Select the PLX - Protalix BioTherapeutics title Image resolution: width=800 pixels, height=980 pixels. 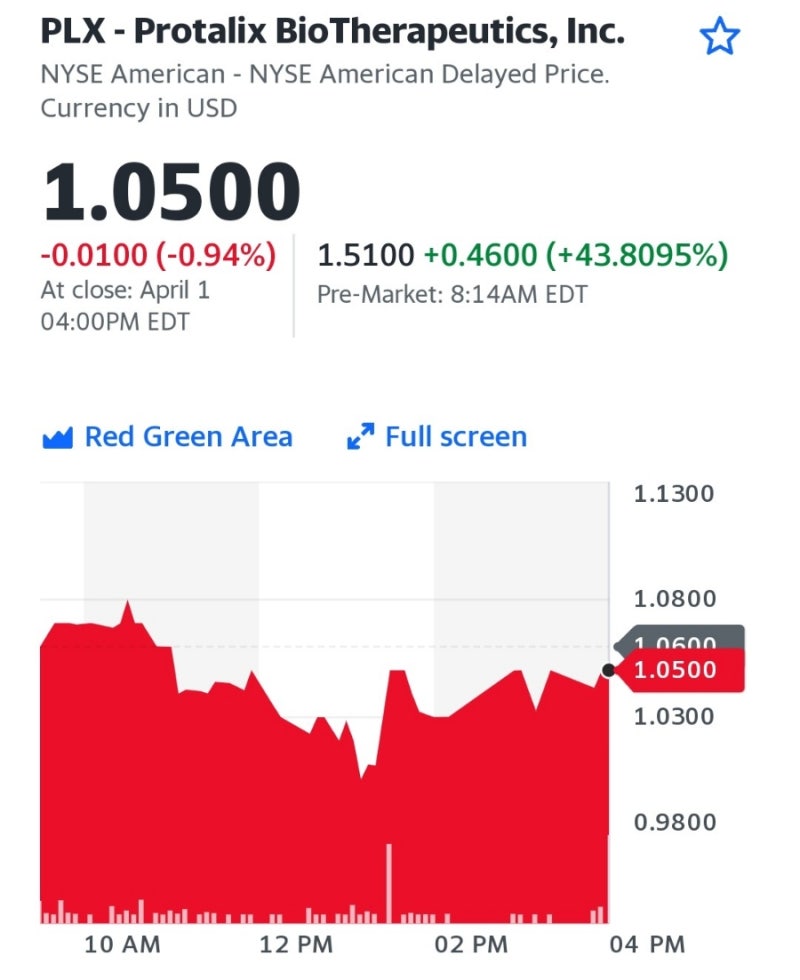[332, 33]
